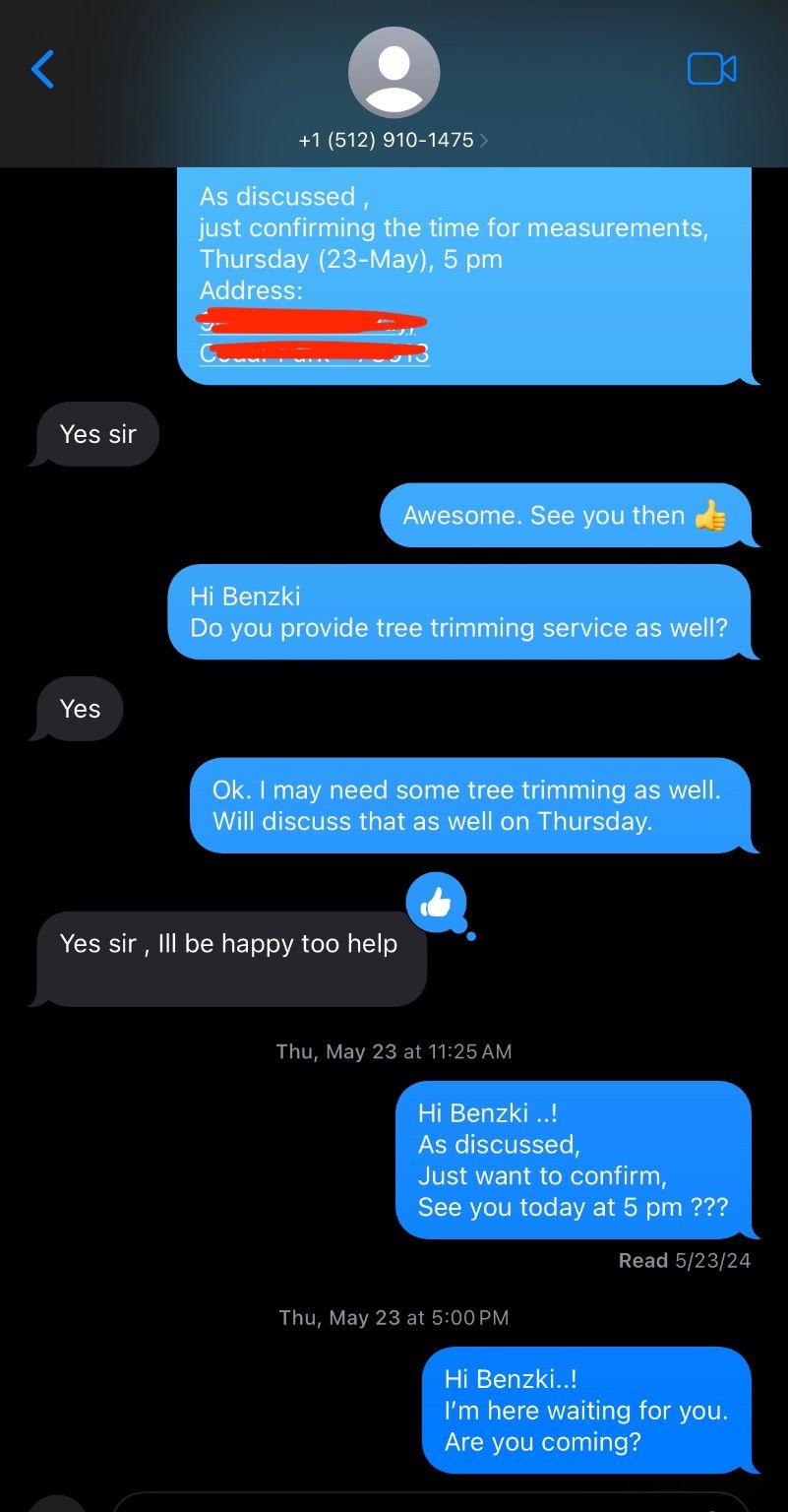Go back to the messages list

pos(42,70)
